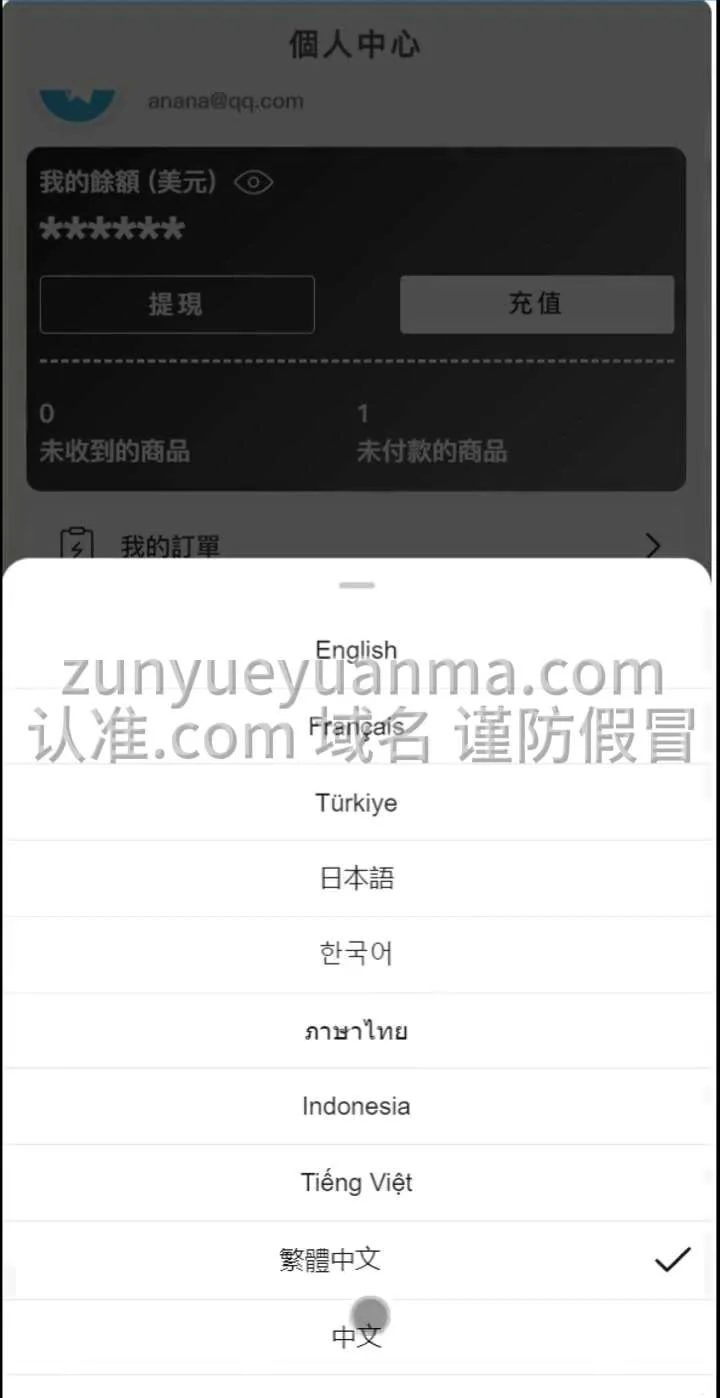Choose ภาษาไทย language
720x1398 pixels.
click(356, 1031)
